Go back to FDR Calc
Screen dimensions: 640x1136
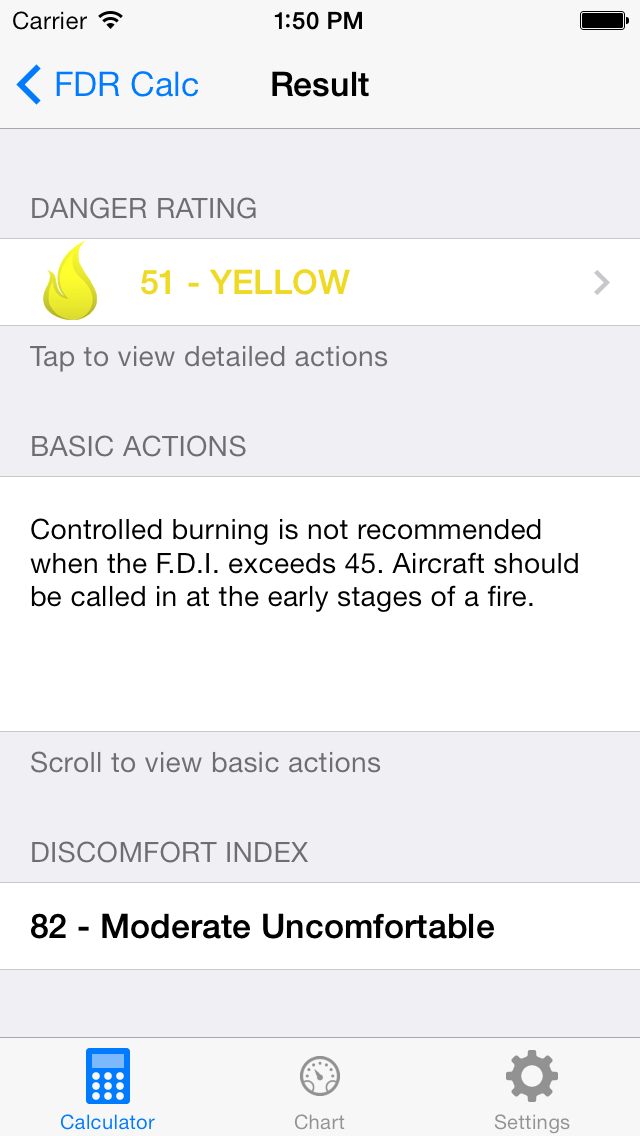(x=108, y=85)
